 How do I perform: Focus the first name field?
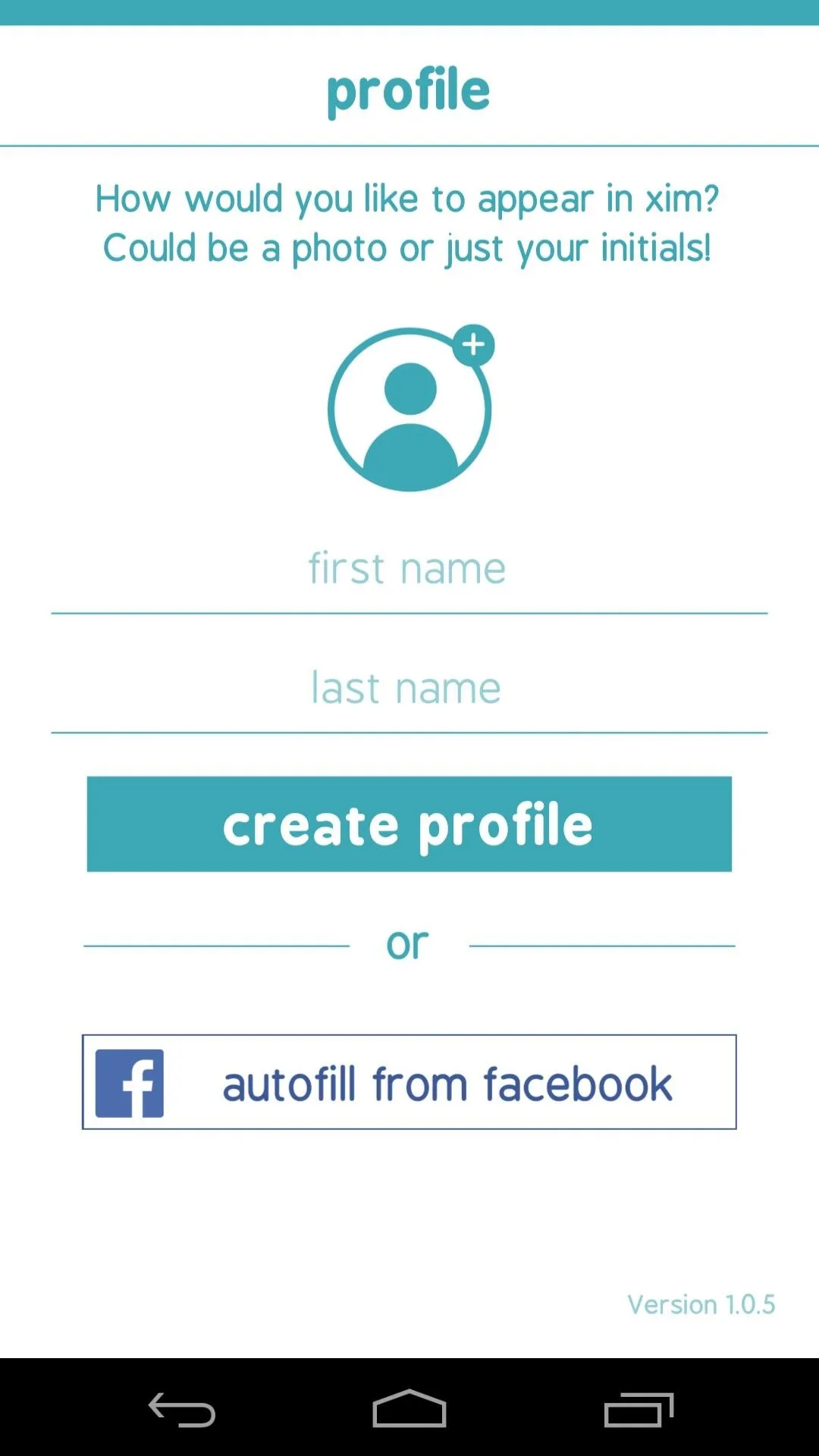click(409, 570)
